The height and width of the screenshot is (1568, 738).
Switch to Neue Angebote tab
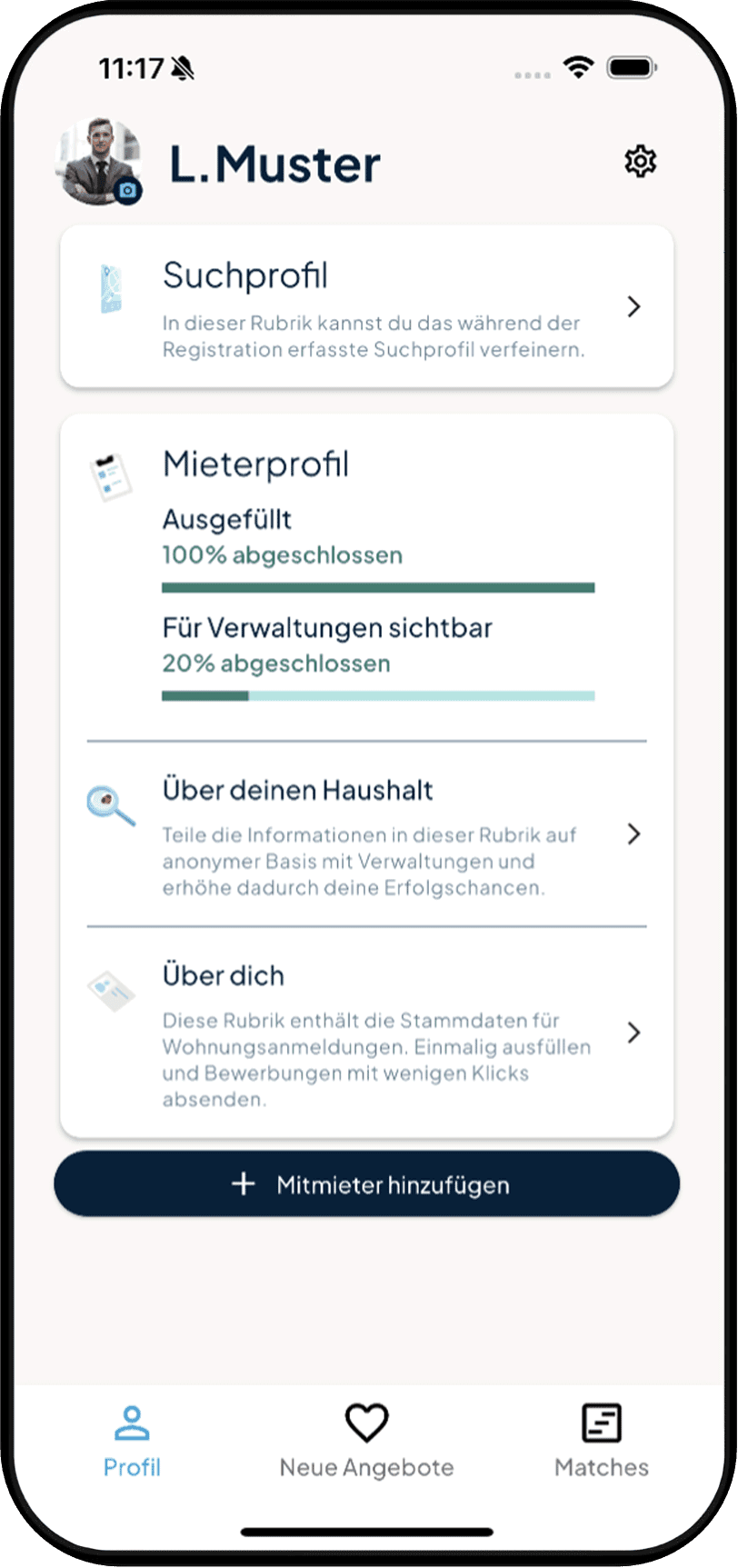pyautogui.click(x=366, y=1442)
